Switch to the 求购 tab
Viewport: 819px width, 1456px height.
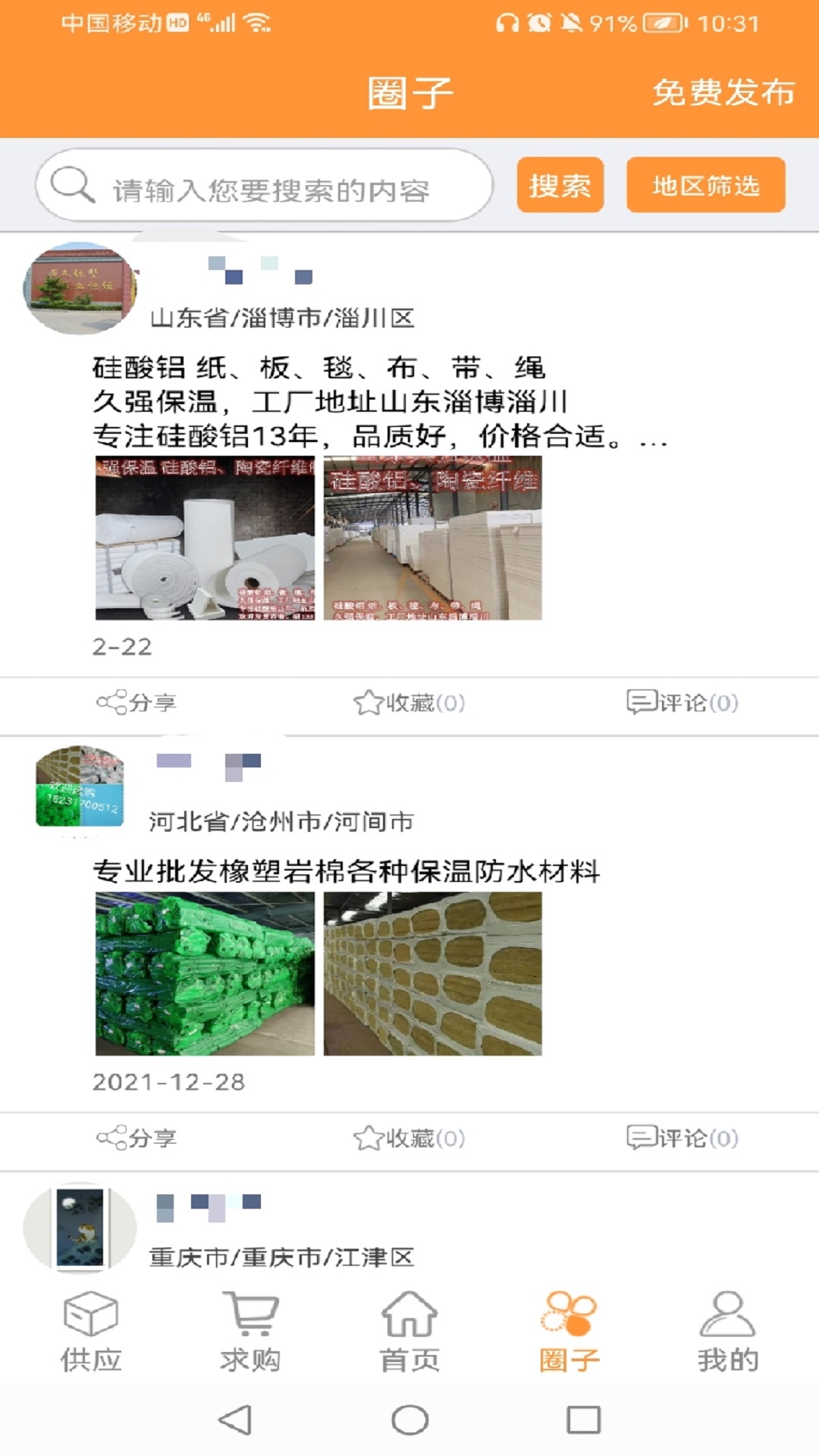point(250,1332)
